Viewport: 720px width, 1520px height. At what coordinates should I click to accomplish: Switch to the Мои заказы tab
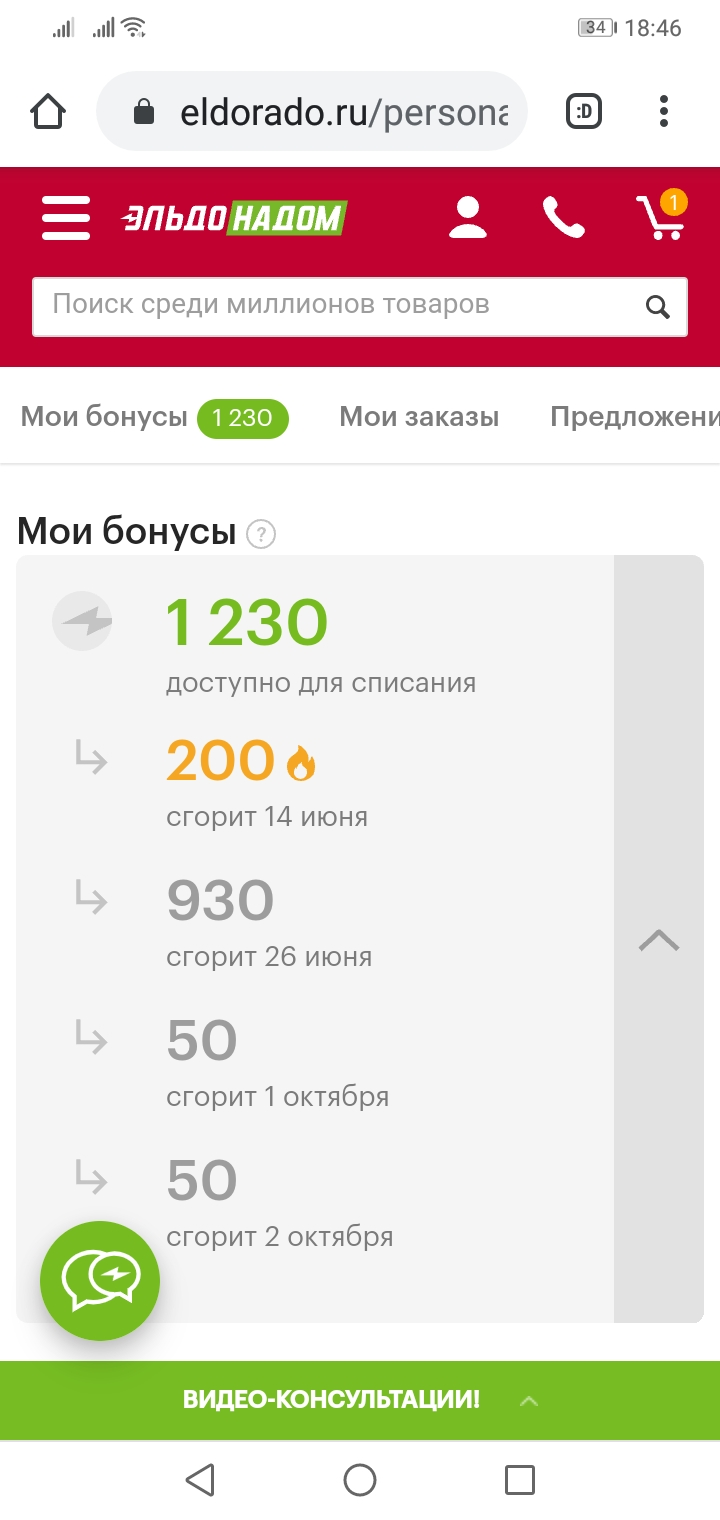pyautogui.click(x=419, y=417)
